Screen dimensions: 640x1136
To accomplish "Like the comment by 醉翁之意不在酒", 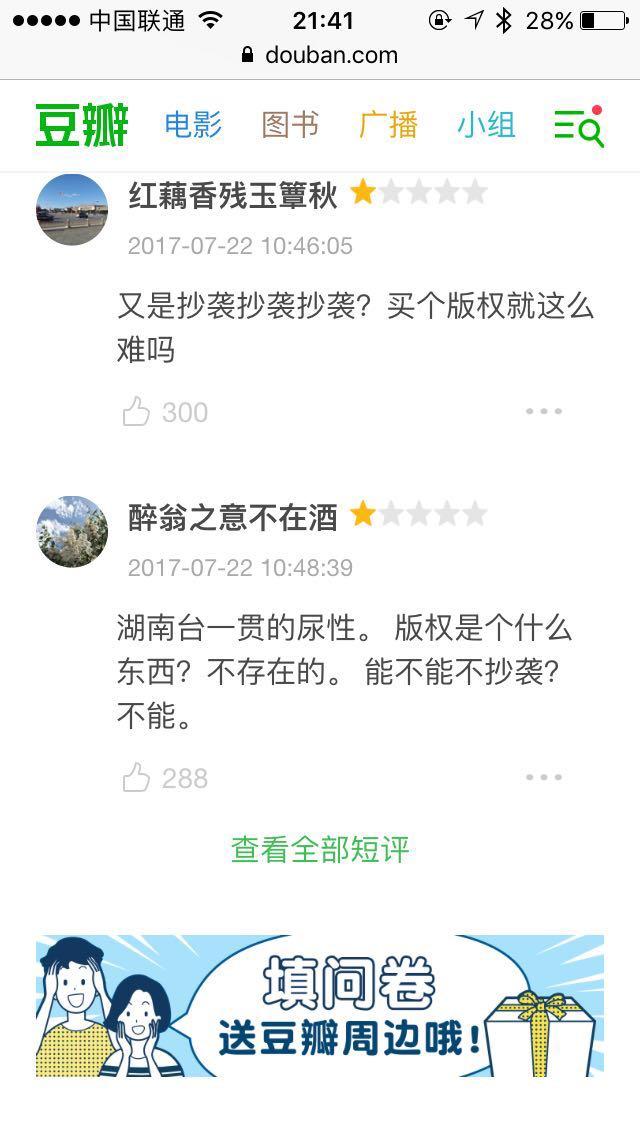I will coord(136,778).
